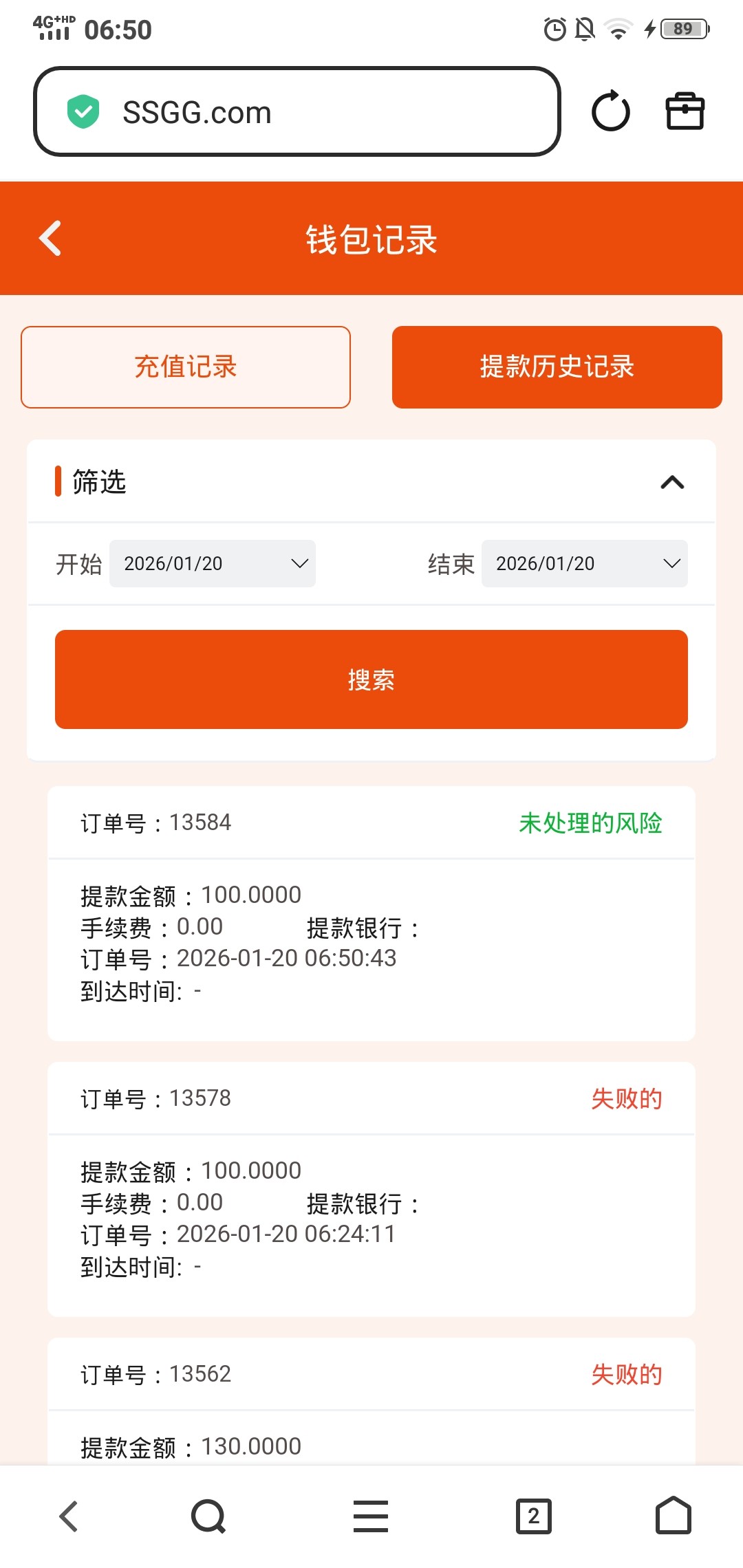The height and width of the screenshot is (1568, 743).
Task: Select the 提款历史记录 tab
Action: (557, 367)
